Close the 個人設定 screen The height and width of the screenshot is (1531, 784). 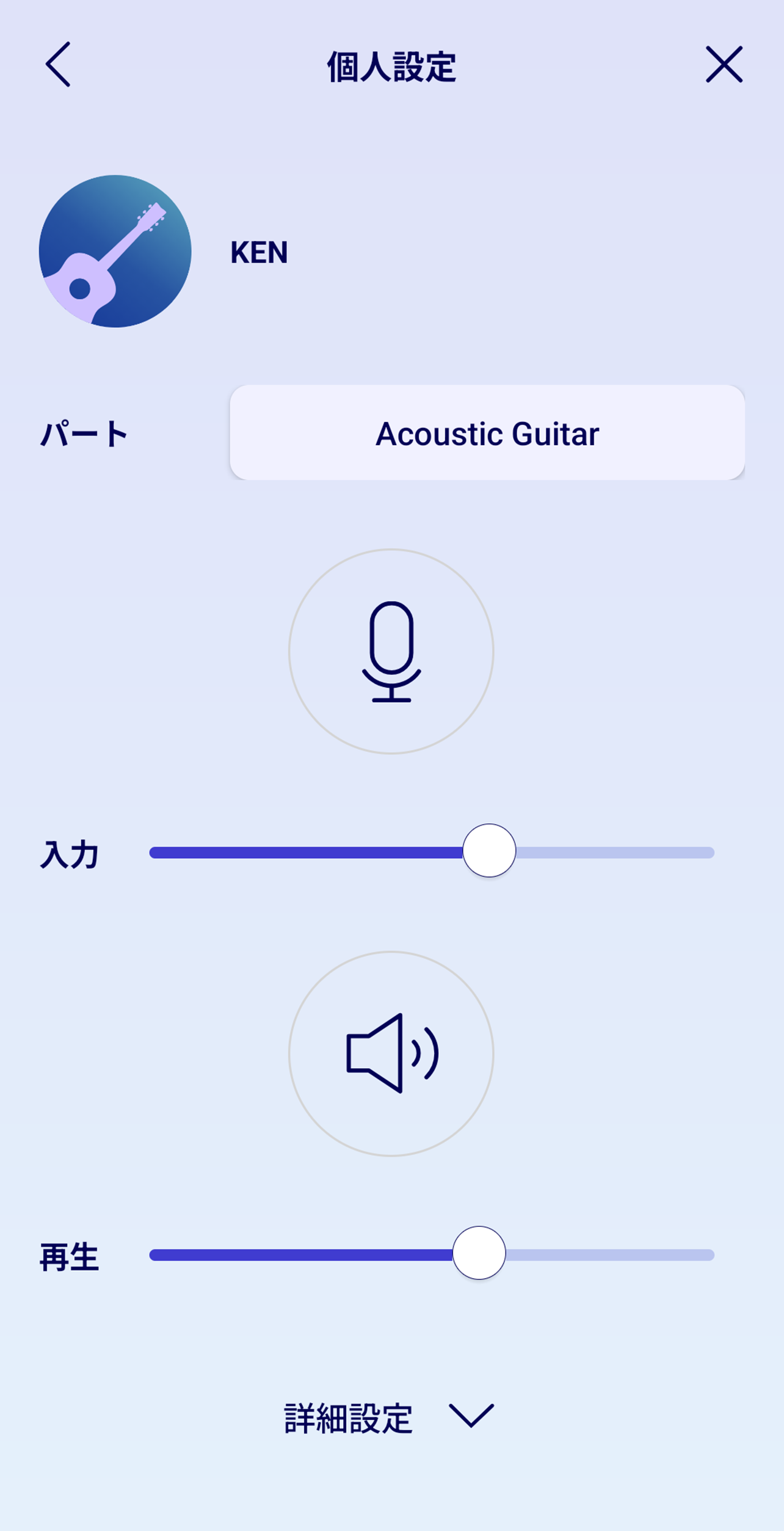point(724,65)
